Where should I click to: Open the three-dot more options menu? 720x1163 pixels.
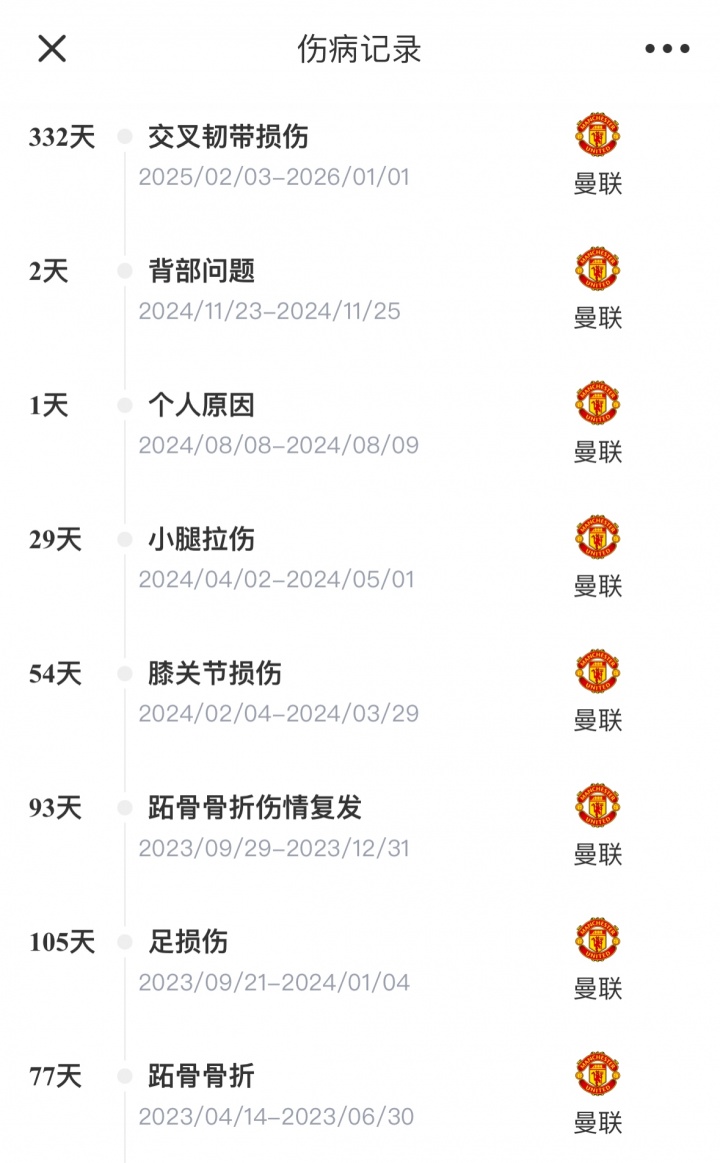pos(667,48)
